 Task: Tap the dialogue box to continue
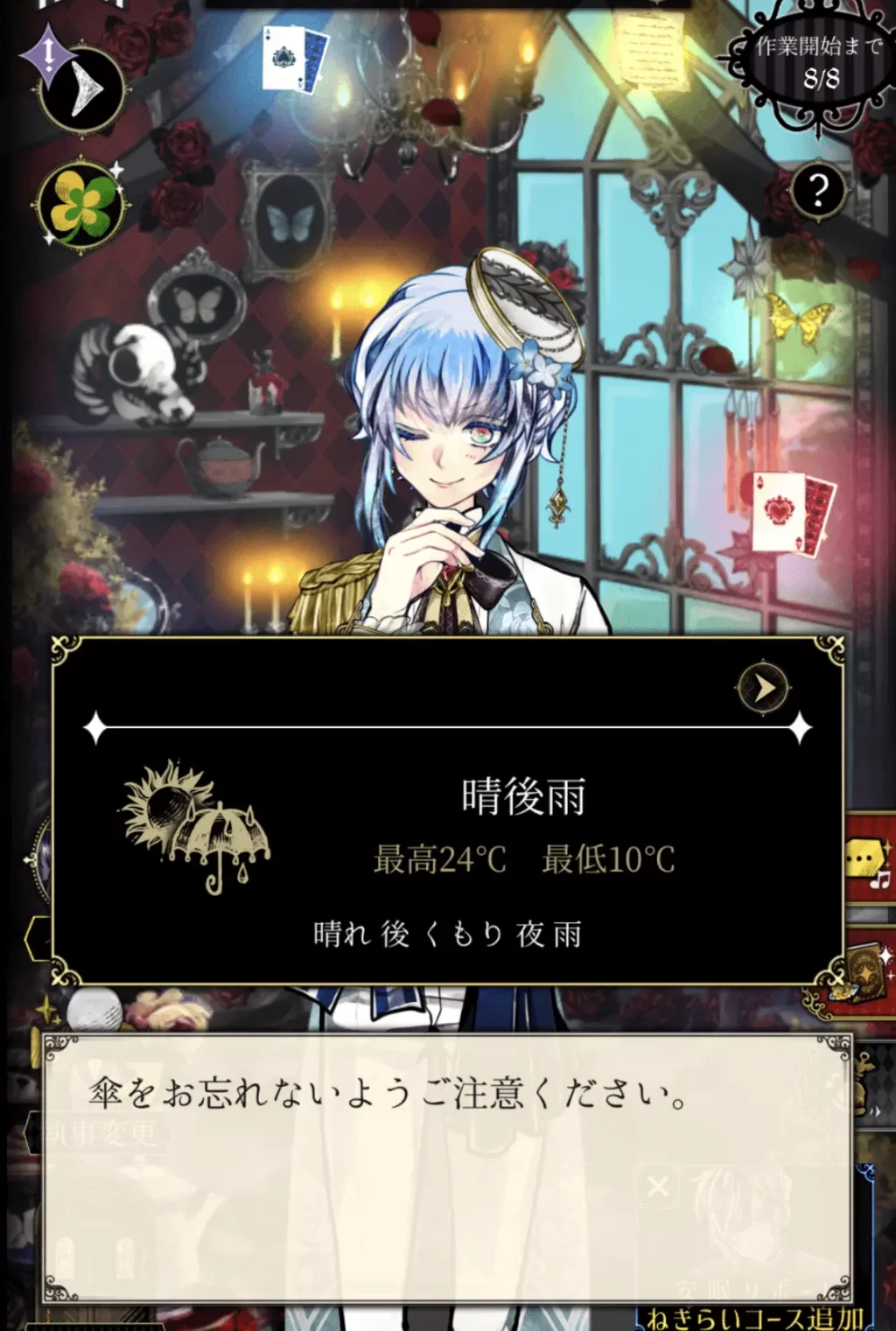point(446,1164)
